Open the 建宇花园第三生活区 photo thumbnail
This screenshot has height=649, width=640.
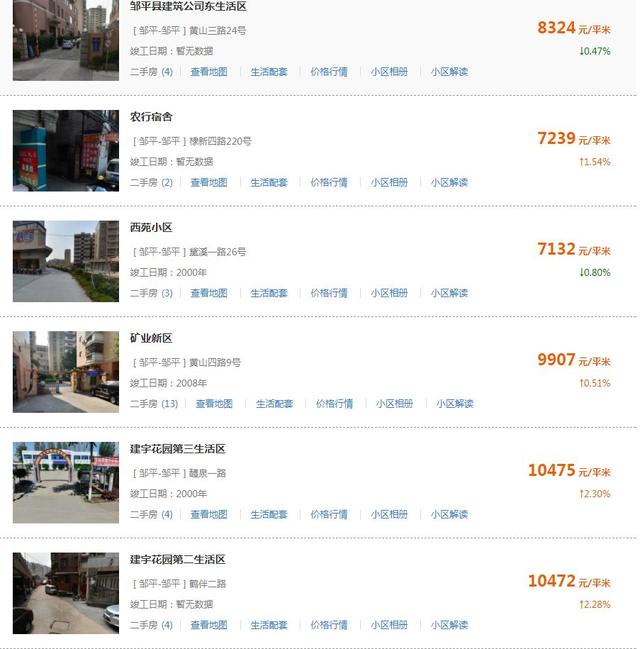[x=65, y=482]
